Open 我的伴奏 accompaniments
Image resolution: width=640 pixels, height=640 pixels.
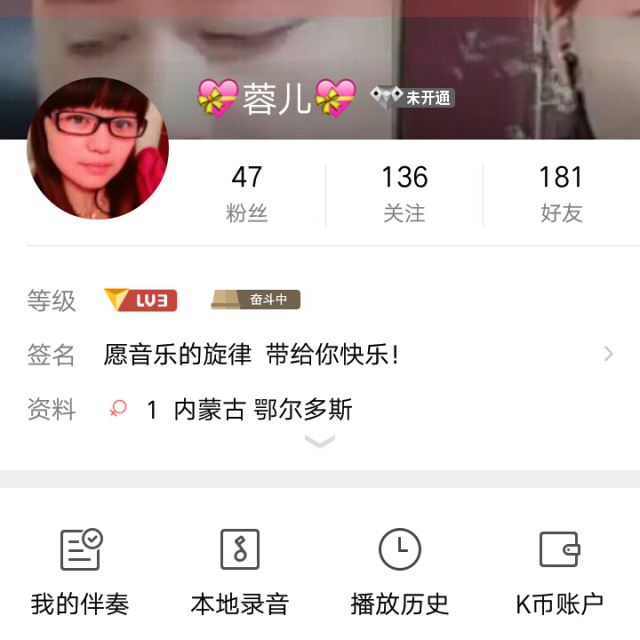coord(80,572)
